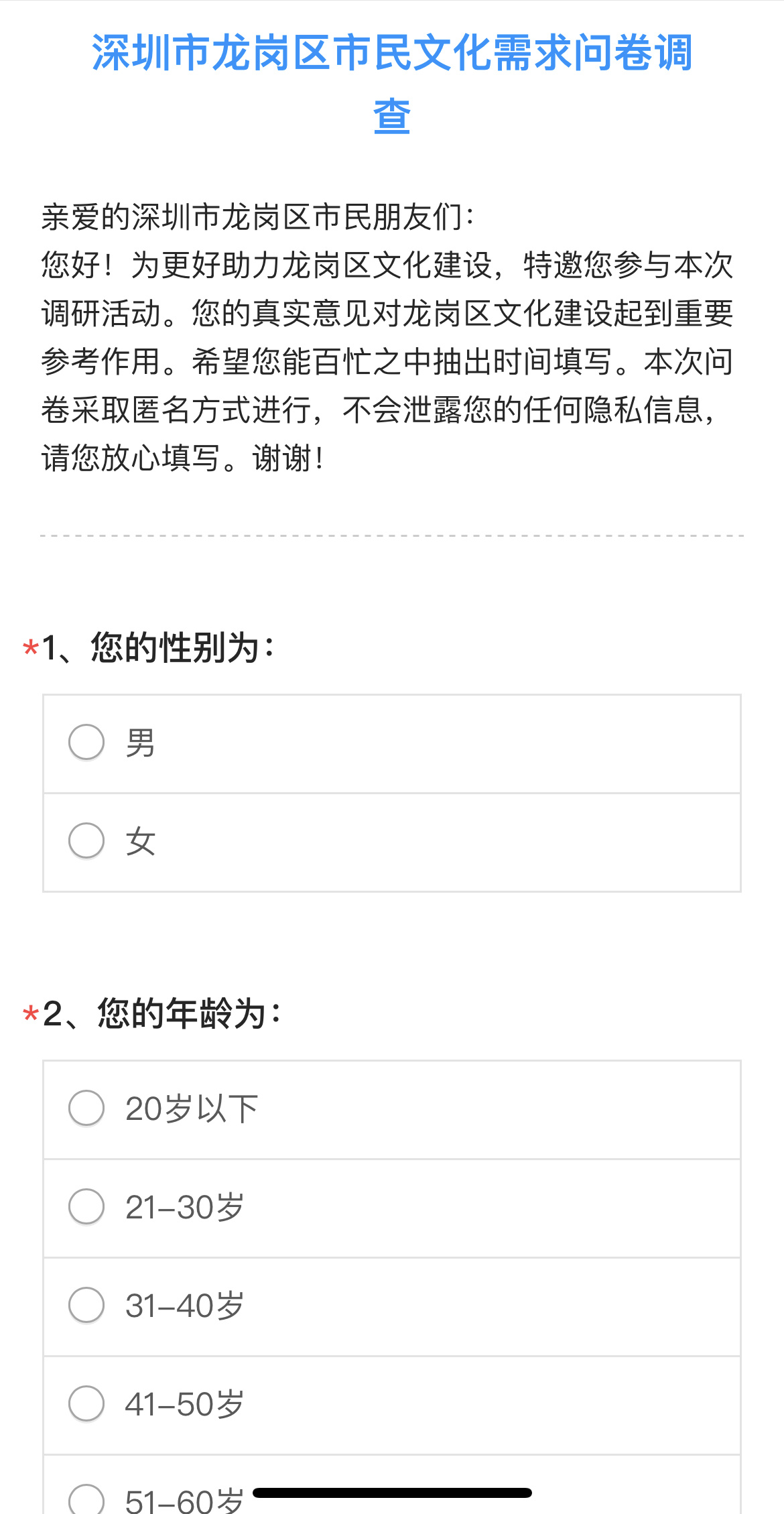
Task: Select the 20岁以下 age option
Action: tap(86, 1108)
